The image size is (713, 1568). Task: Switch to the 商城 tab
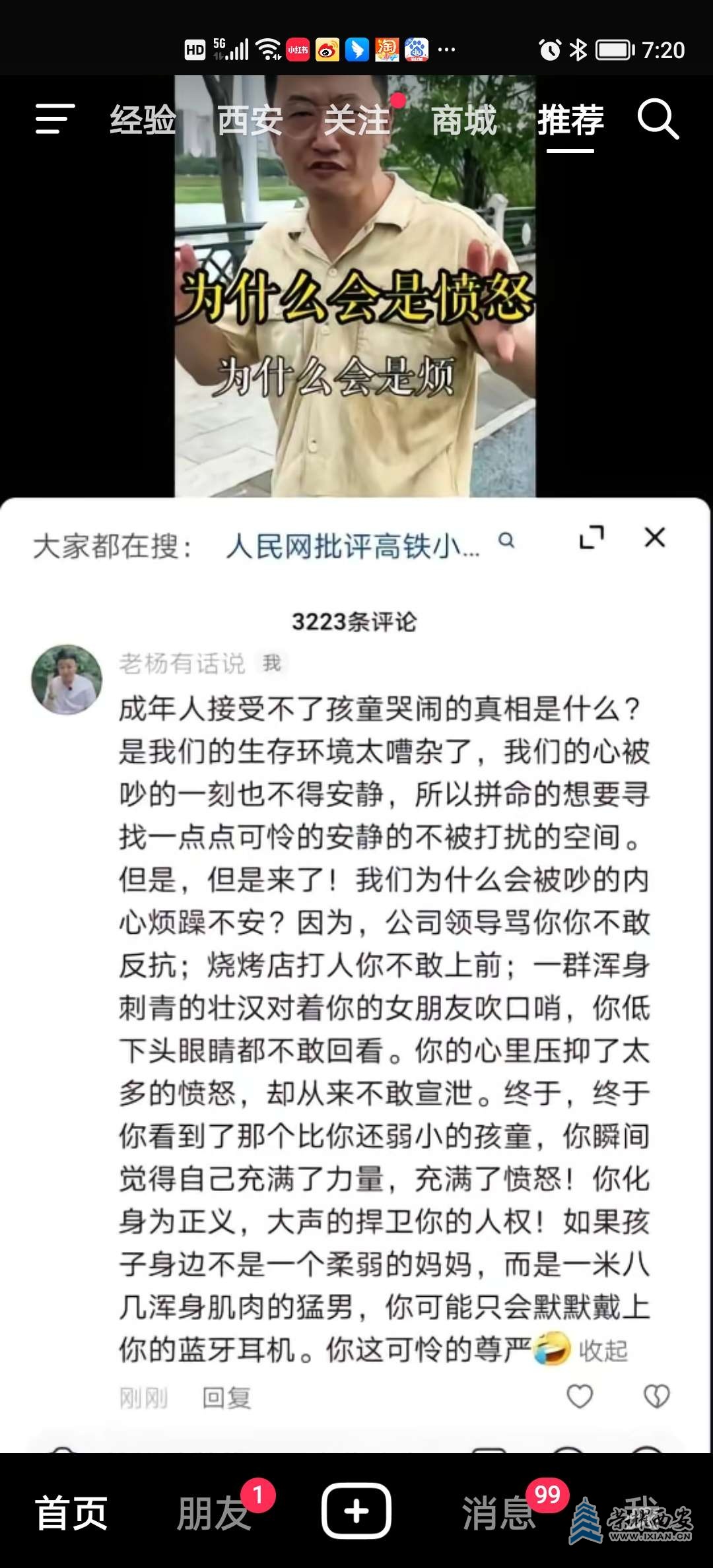[x=464, y=121]
